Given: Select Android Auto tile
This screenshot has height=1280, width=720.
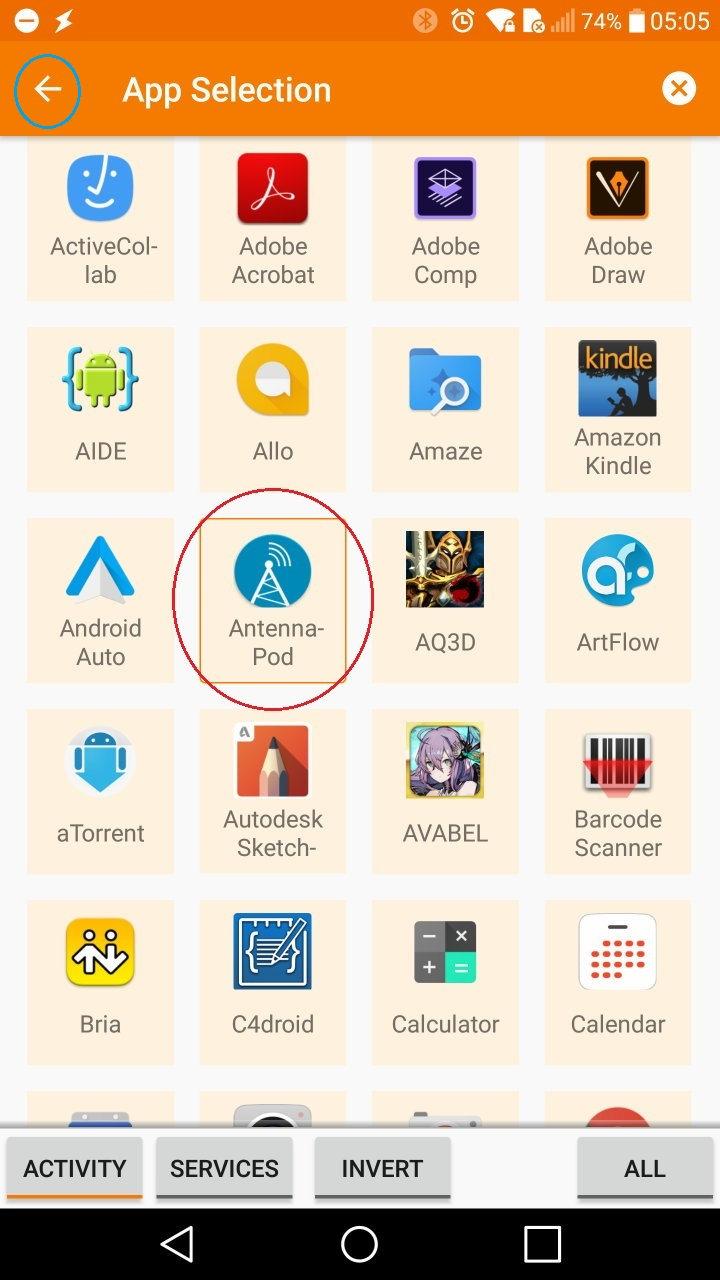Looking at the screenshot, I should (100, 600).
